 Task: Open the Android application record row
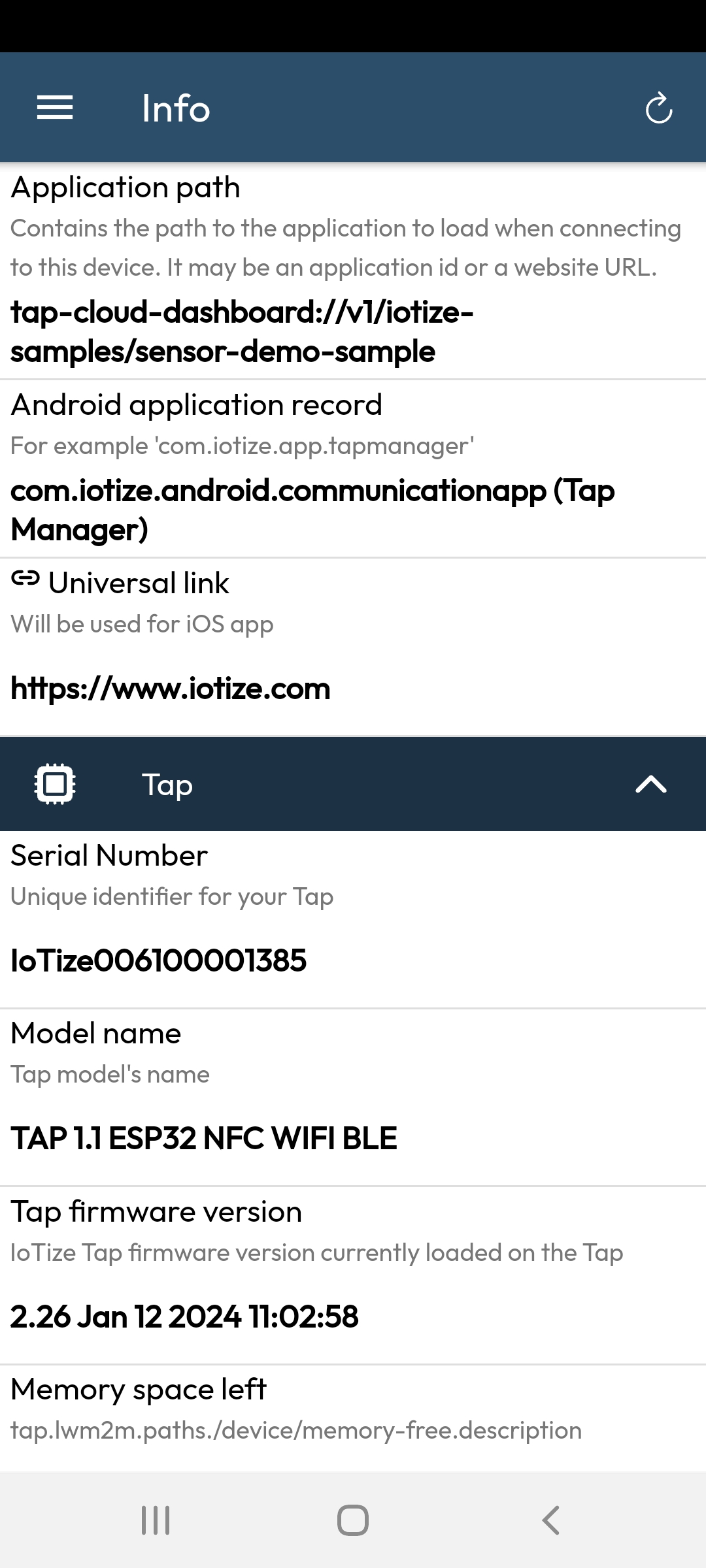pyautogui.click(x=353, y=468)
